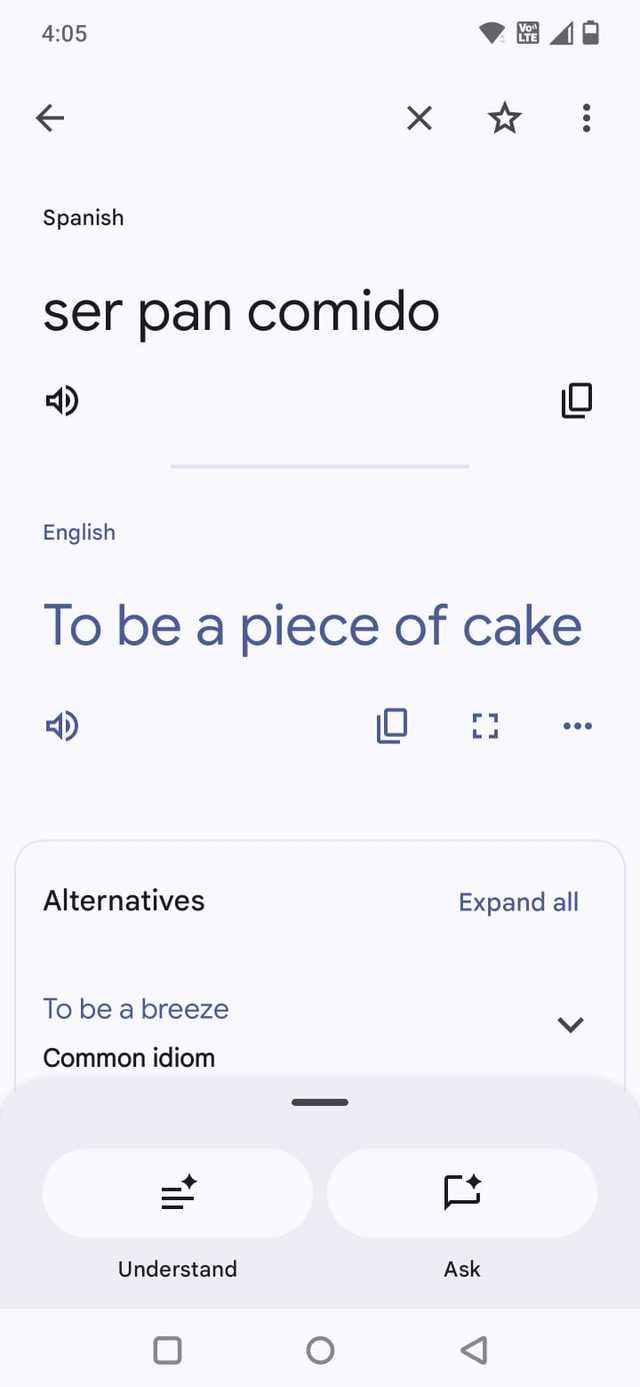Image resolution: width=640 pixels, height=1387 pixels.
Task: Play the English translation audio
Action: tap(62, 726)
